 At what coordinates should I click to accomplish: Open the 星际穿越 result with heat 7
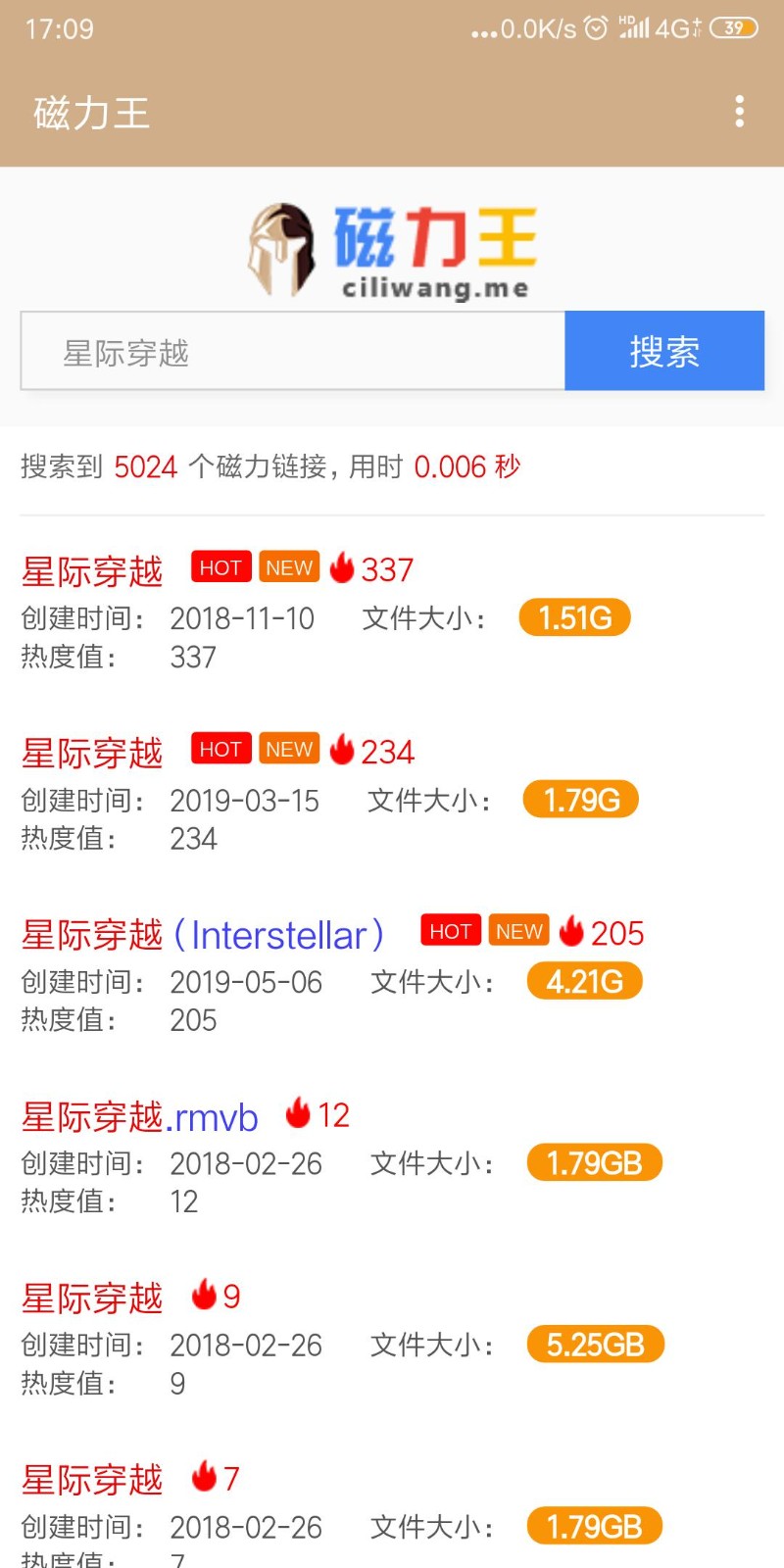point(92,1480)
